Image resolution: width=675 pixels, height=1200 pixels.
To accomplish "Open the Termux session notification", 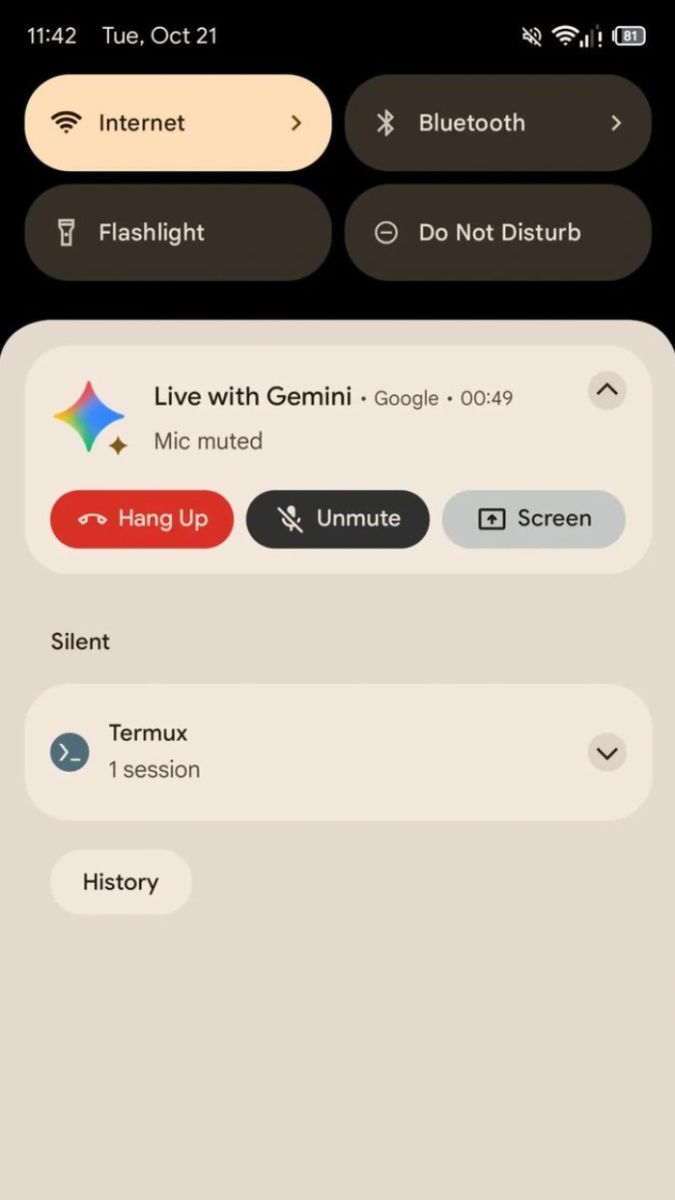I will point(300,752).
